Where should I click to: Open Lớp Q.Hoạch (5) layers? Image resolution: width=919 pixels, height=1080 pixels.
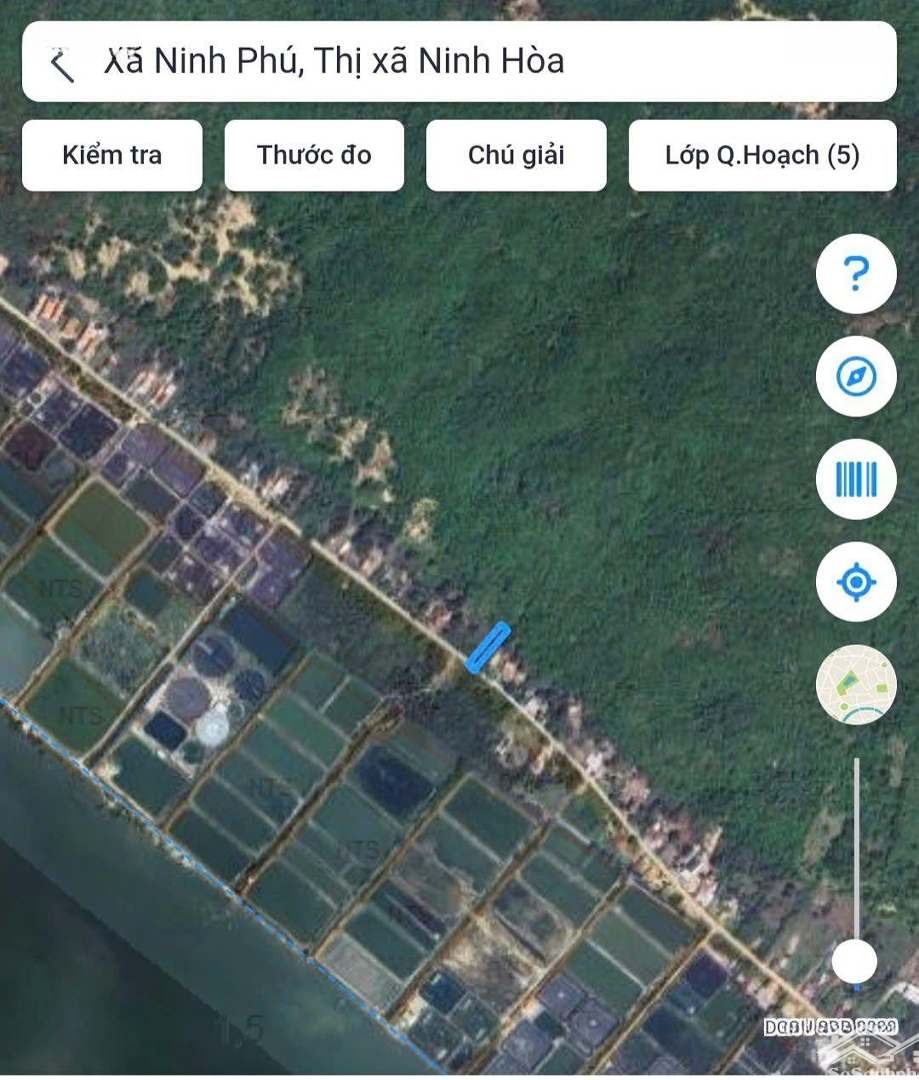762,155
